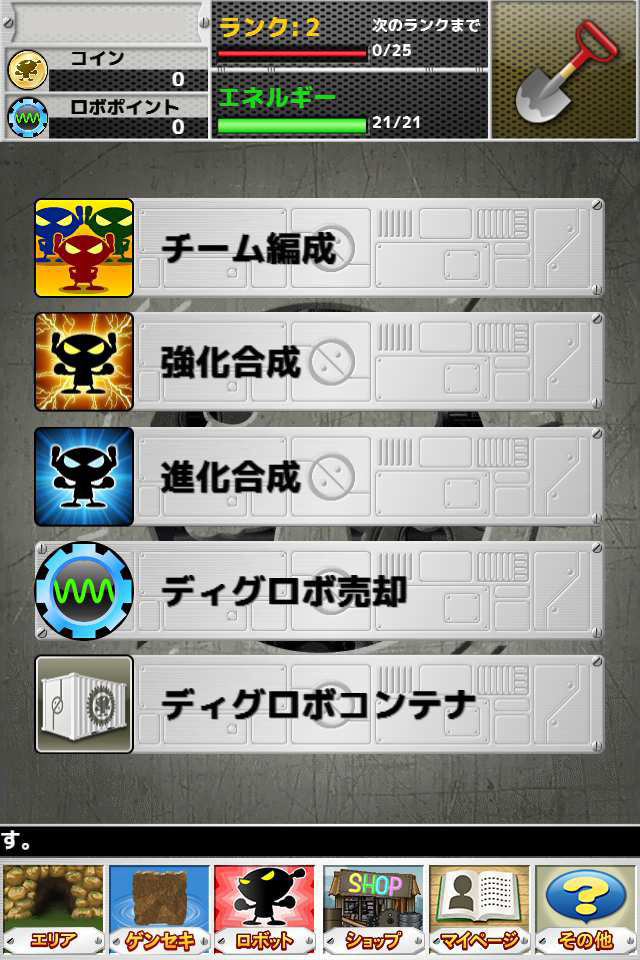Screen dimensions: 640x960
Task: Visit the ショップ tab
Action: (x=373, y=908)
